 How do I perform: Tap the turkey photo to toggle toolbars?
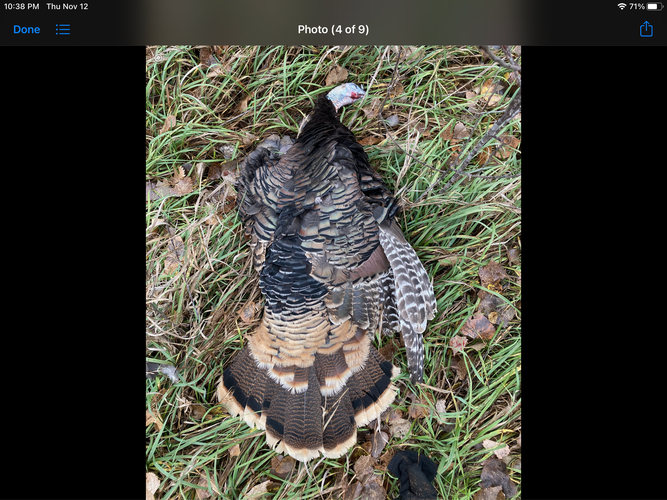click(x=333, y=270)
